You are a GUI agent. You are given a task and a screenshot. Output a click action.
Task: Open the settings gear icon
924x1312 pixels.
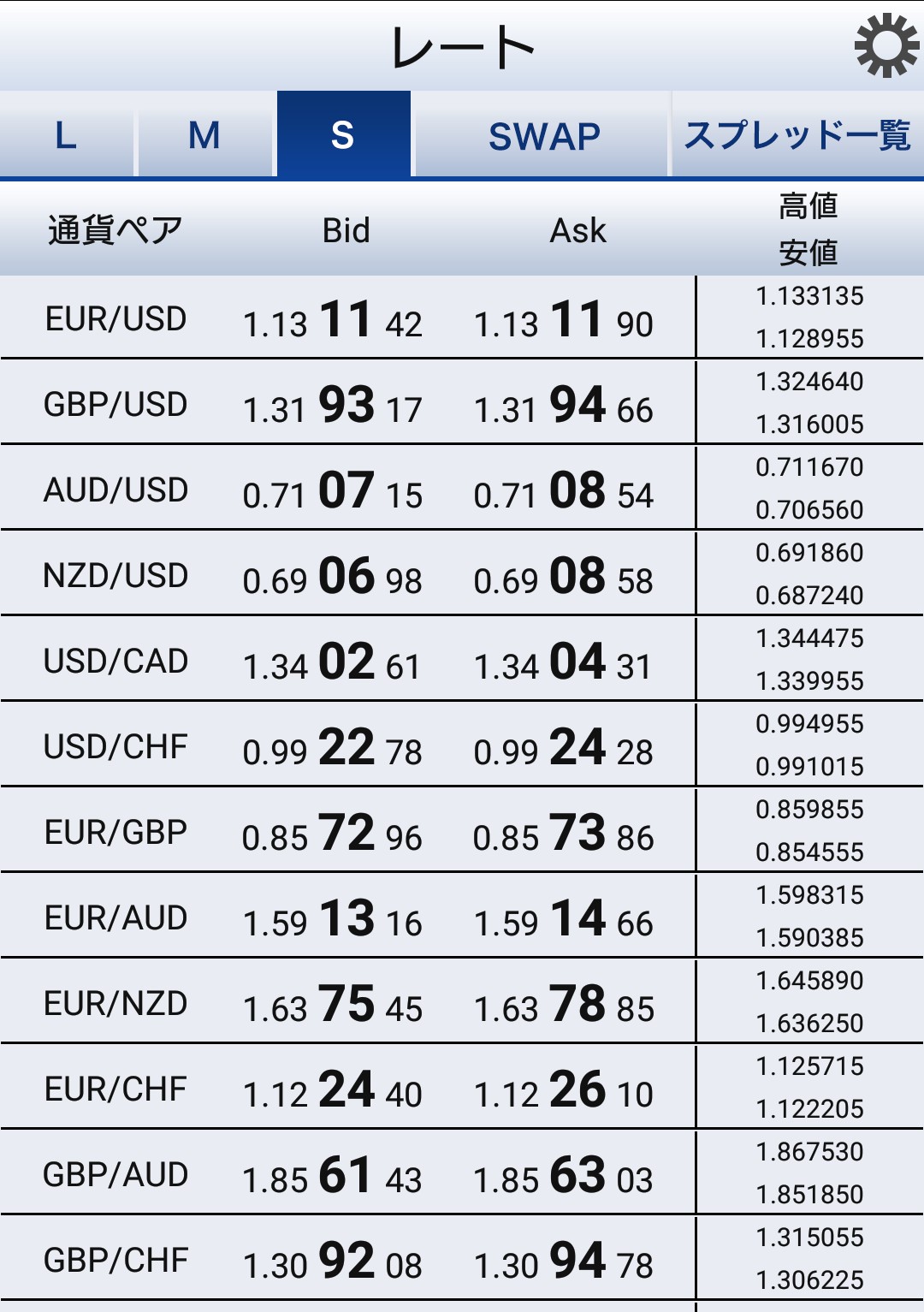887,45
